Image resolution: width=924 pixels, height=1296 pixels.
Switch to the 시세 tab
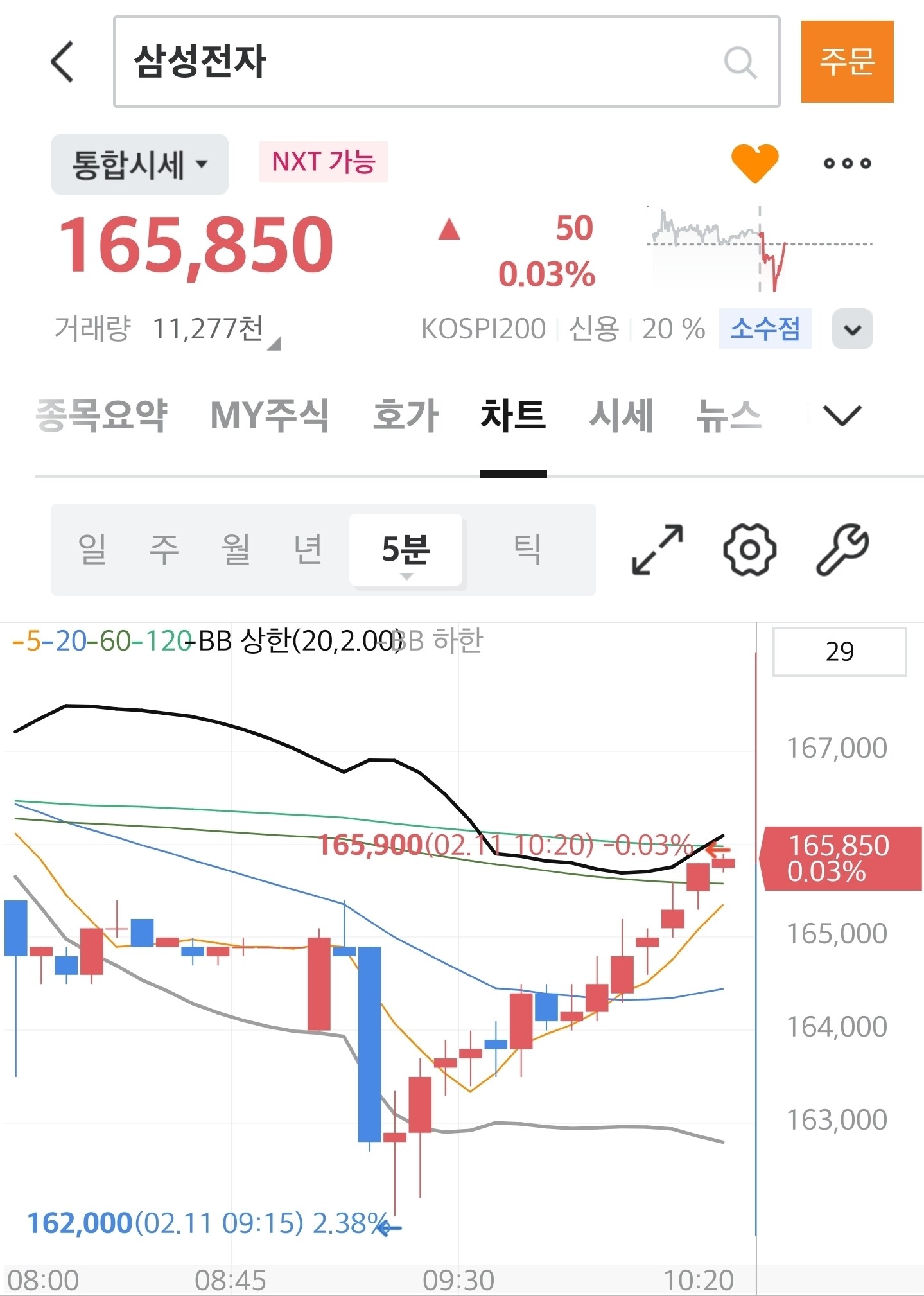tap(622, 415)
